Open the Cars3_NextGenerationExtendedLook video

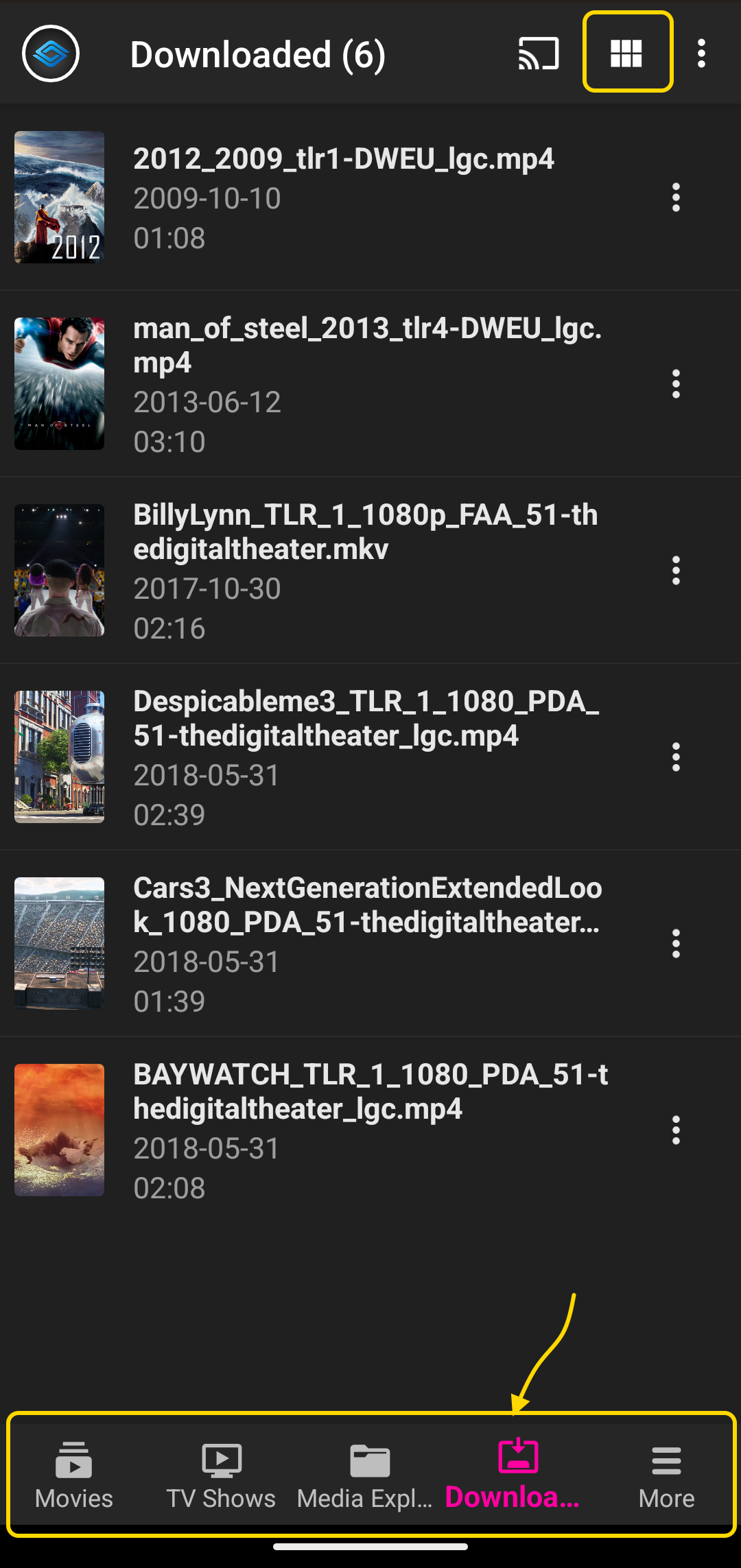343,944
